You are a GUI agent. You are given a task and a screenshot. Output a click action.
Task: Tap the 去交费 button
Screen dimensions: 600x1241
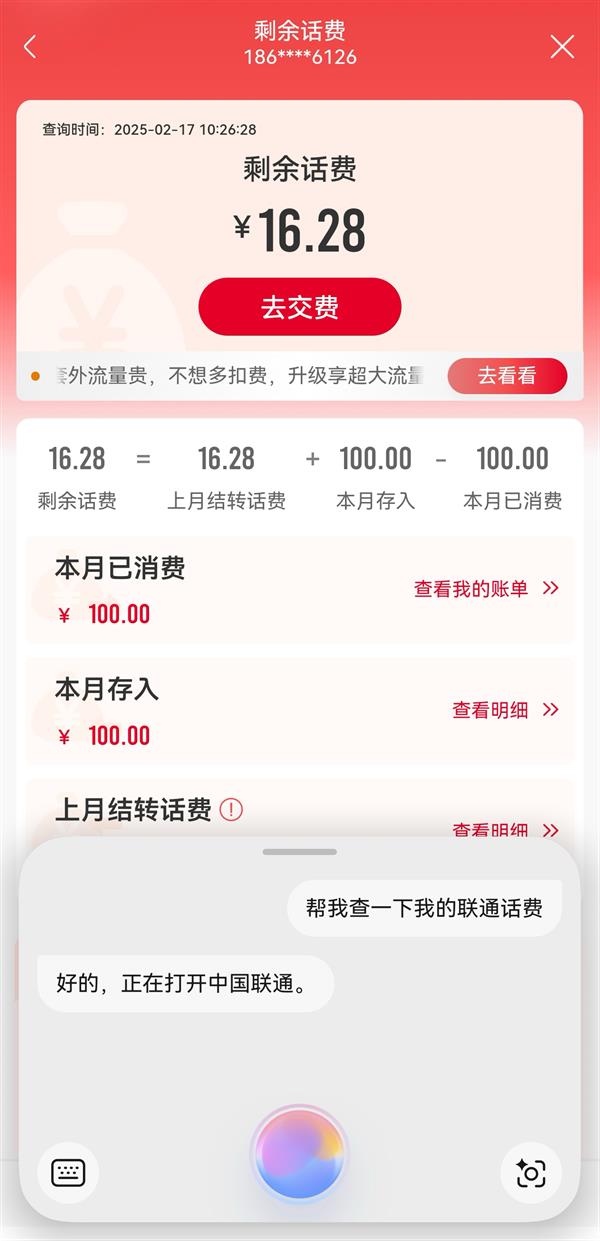300,307
